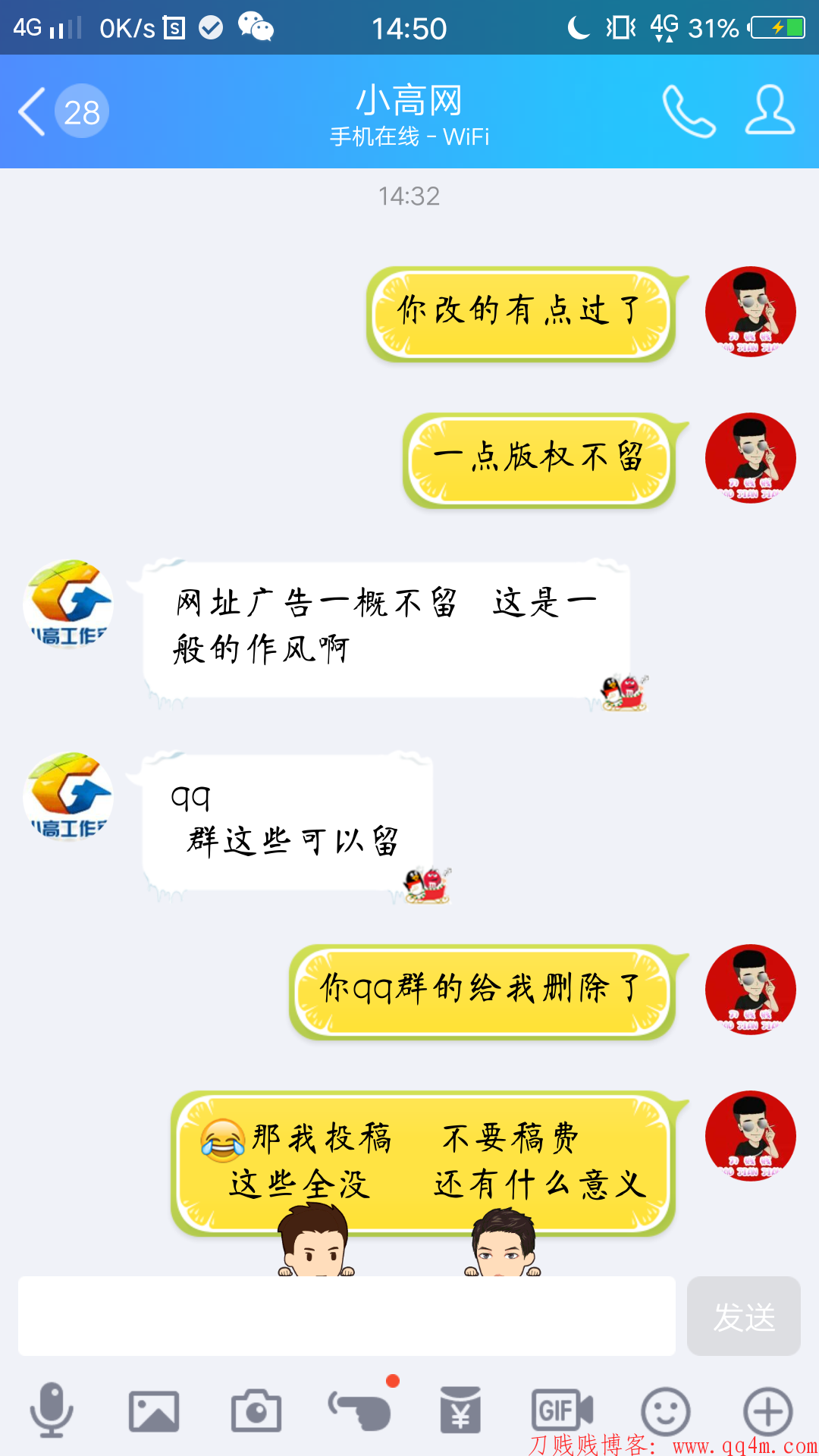
Task: Tap the 发送 send button
Action: tap(743, 1316)
